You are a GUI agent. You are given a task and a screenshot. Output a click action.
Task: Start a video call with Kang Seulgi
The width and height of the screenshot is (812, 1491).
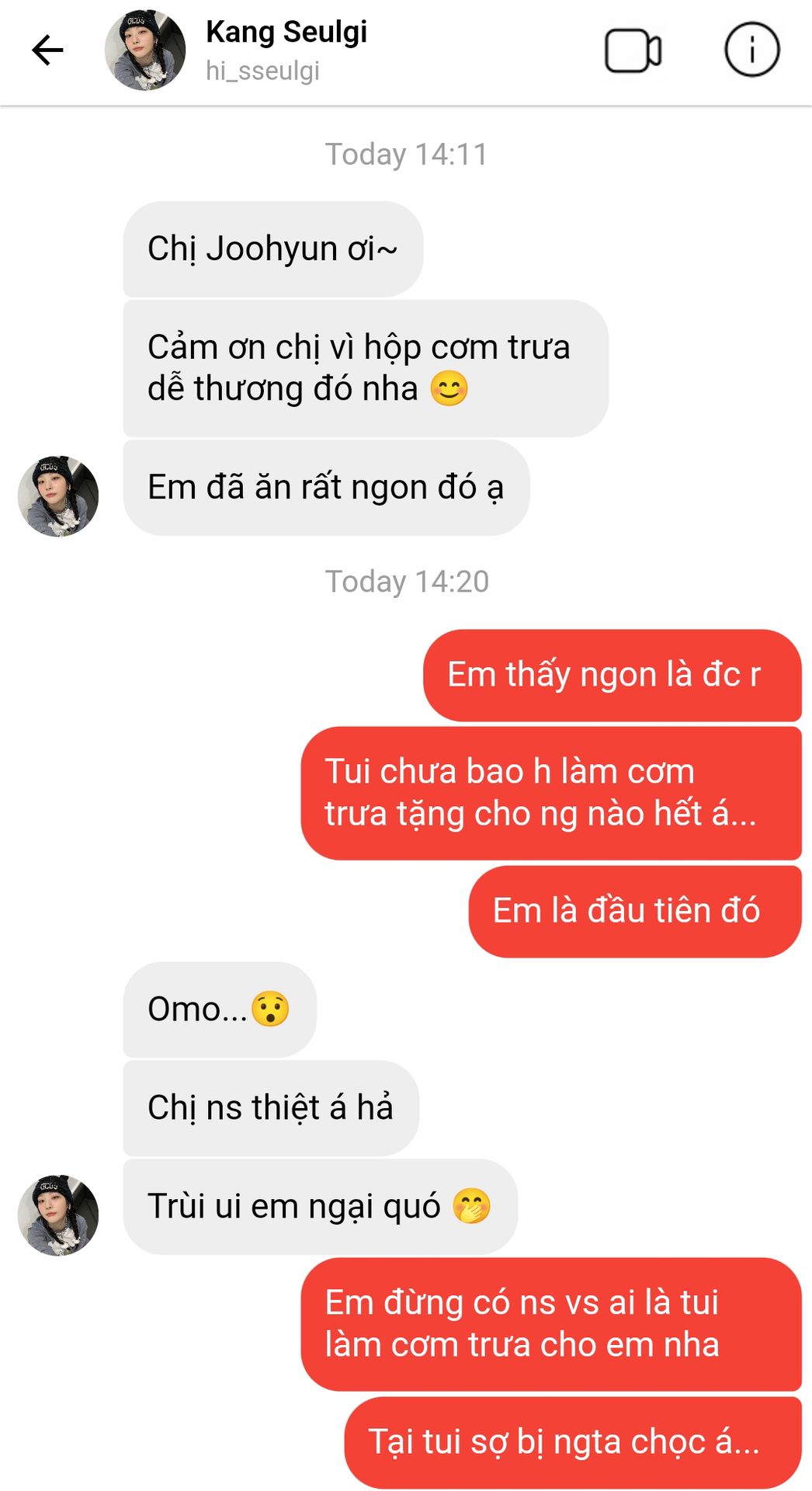(633, 50)
